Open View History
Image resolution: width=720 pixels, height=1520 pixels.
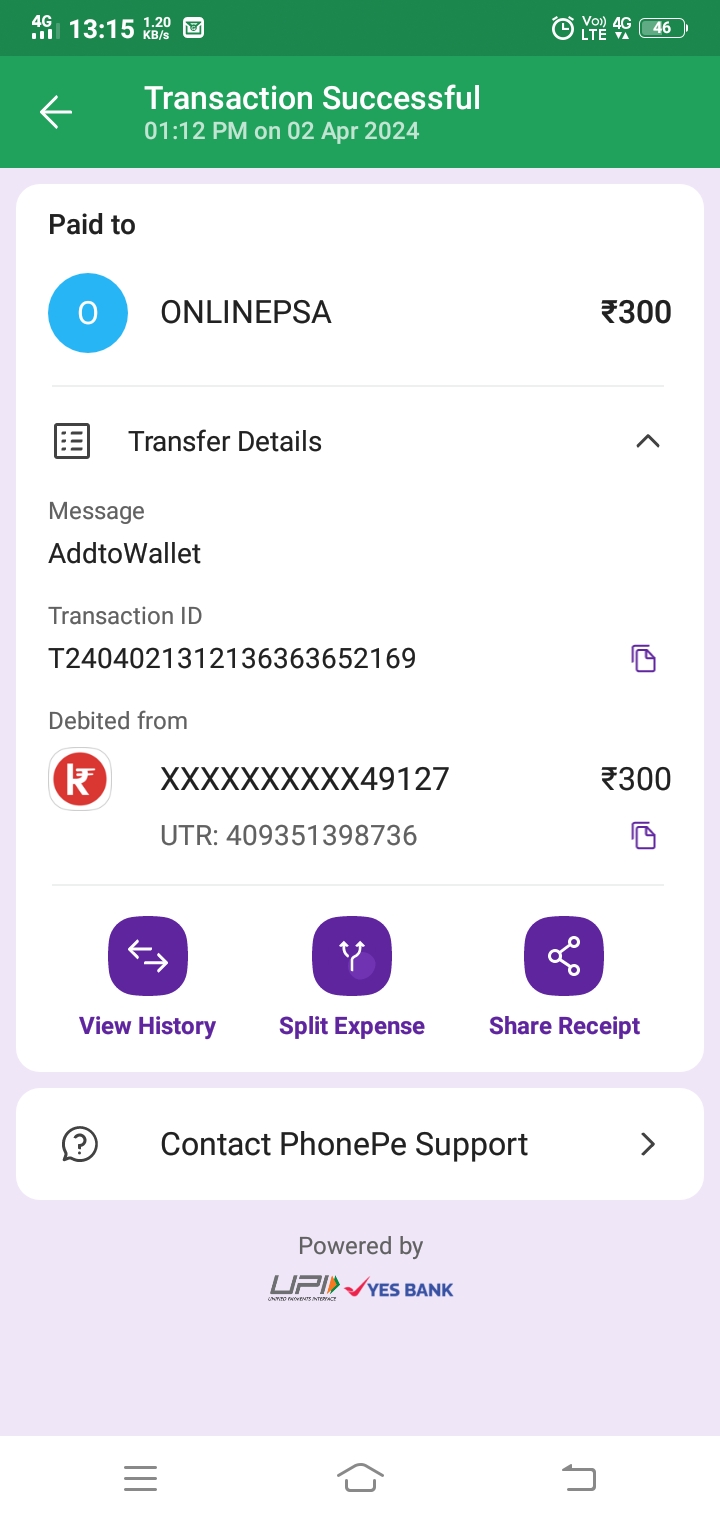point(148,957)
